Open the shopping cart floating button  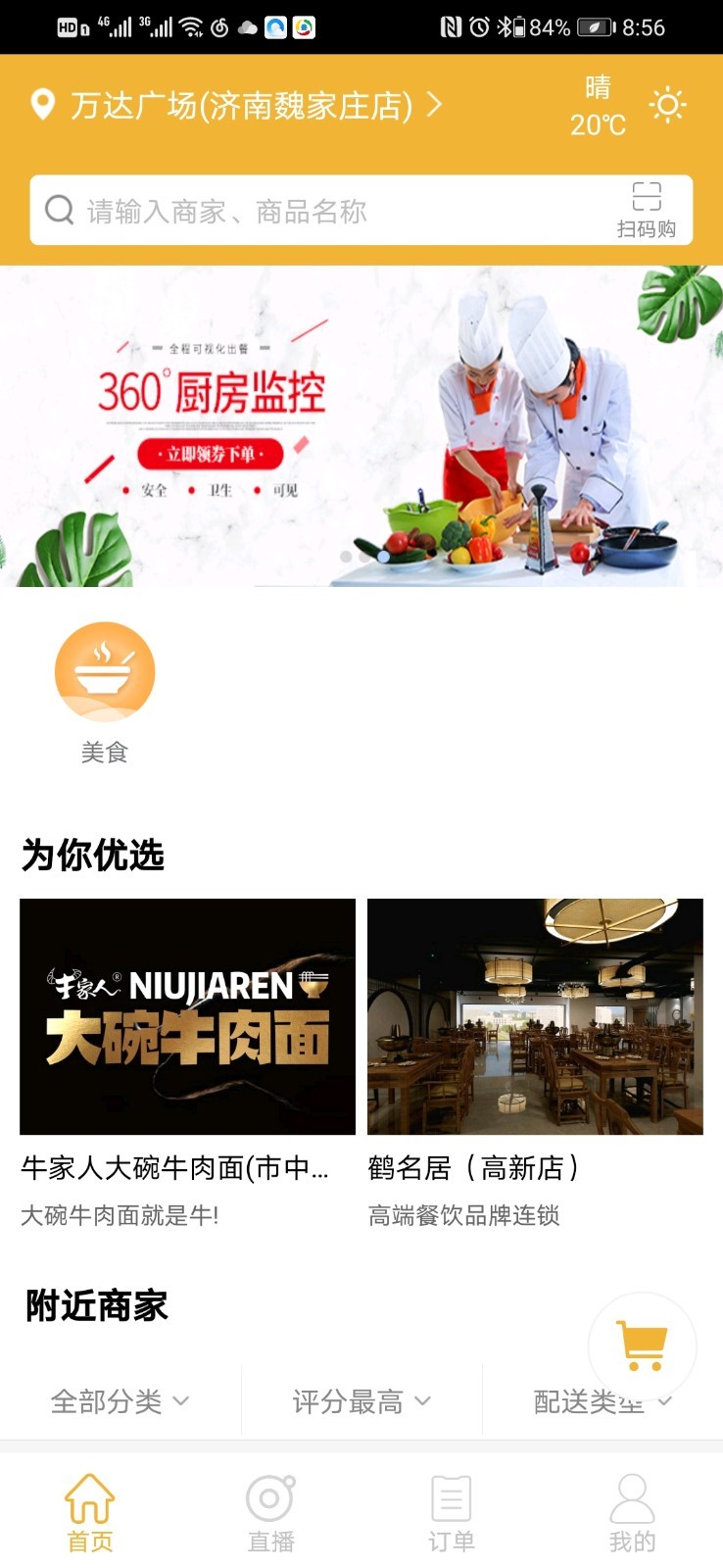[x=642, y=1347]
